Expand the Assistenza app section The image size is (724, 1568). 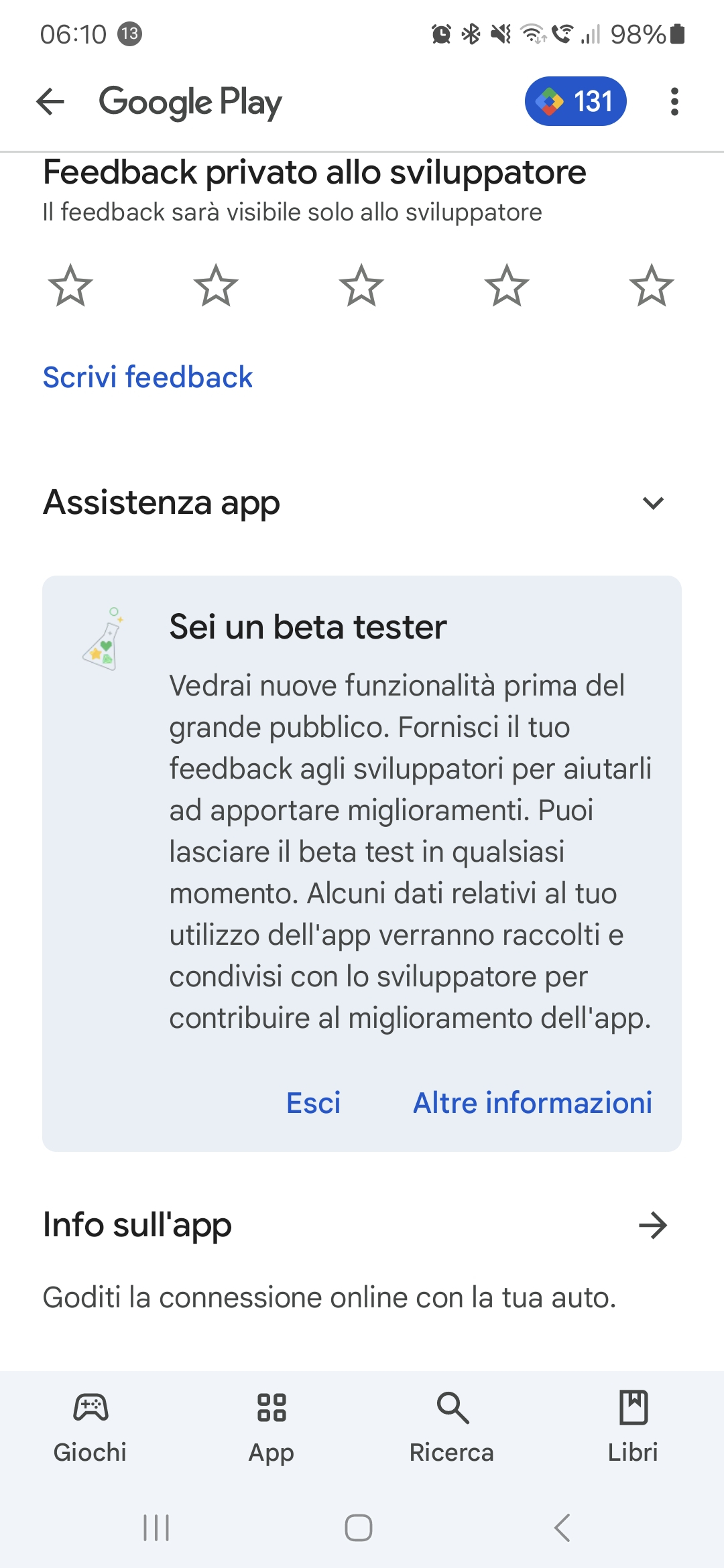pyautogui.click(x=653, y=503)
